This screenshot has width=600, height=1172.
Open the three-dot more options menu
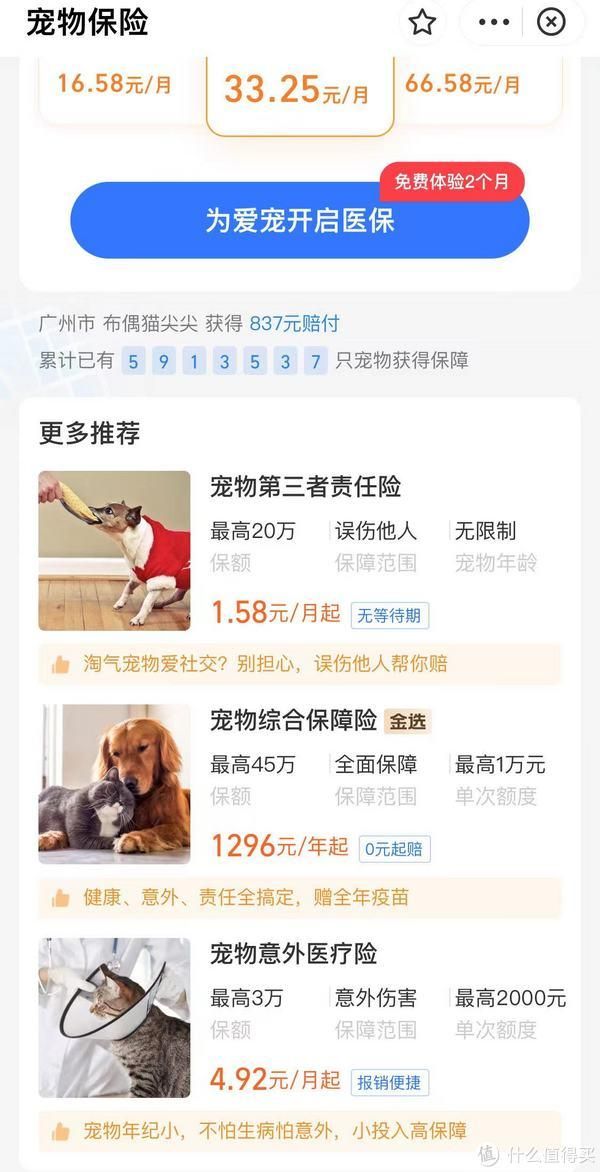[x=494, y=22]
